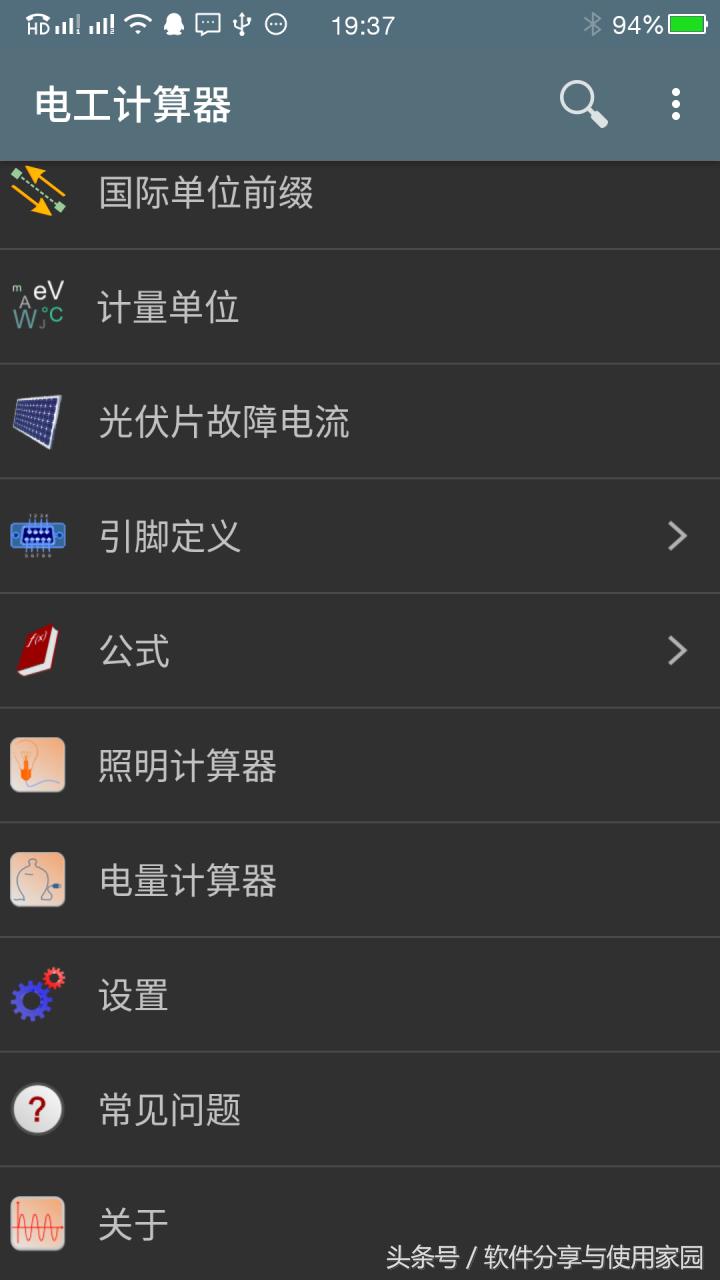Click the question mark icon for 常见问题

click(x=37, y=1110)
